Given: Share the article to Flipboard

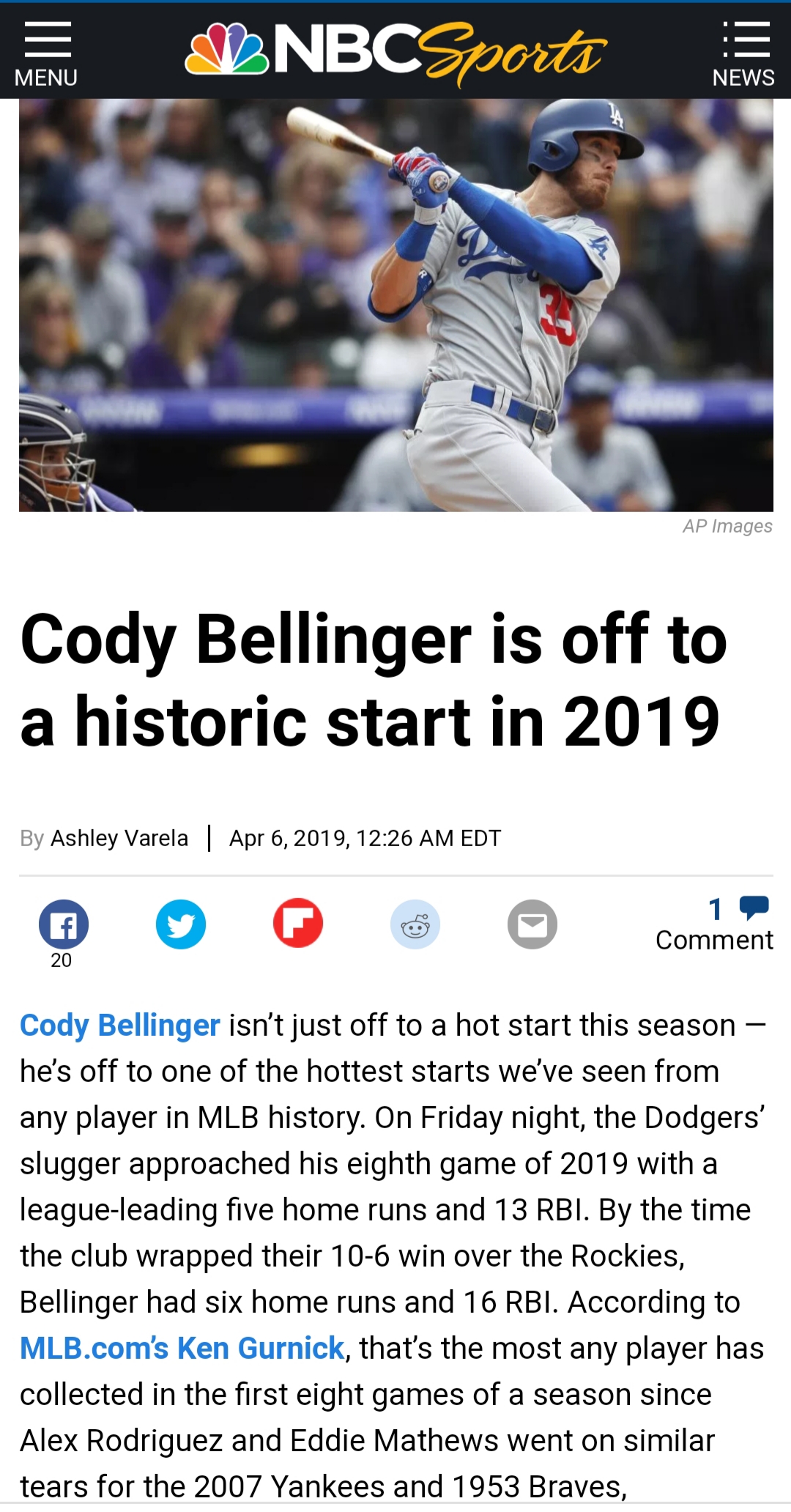Looking at the screenshot, I should (x=299, y=924).
